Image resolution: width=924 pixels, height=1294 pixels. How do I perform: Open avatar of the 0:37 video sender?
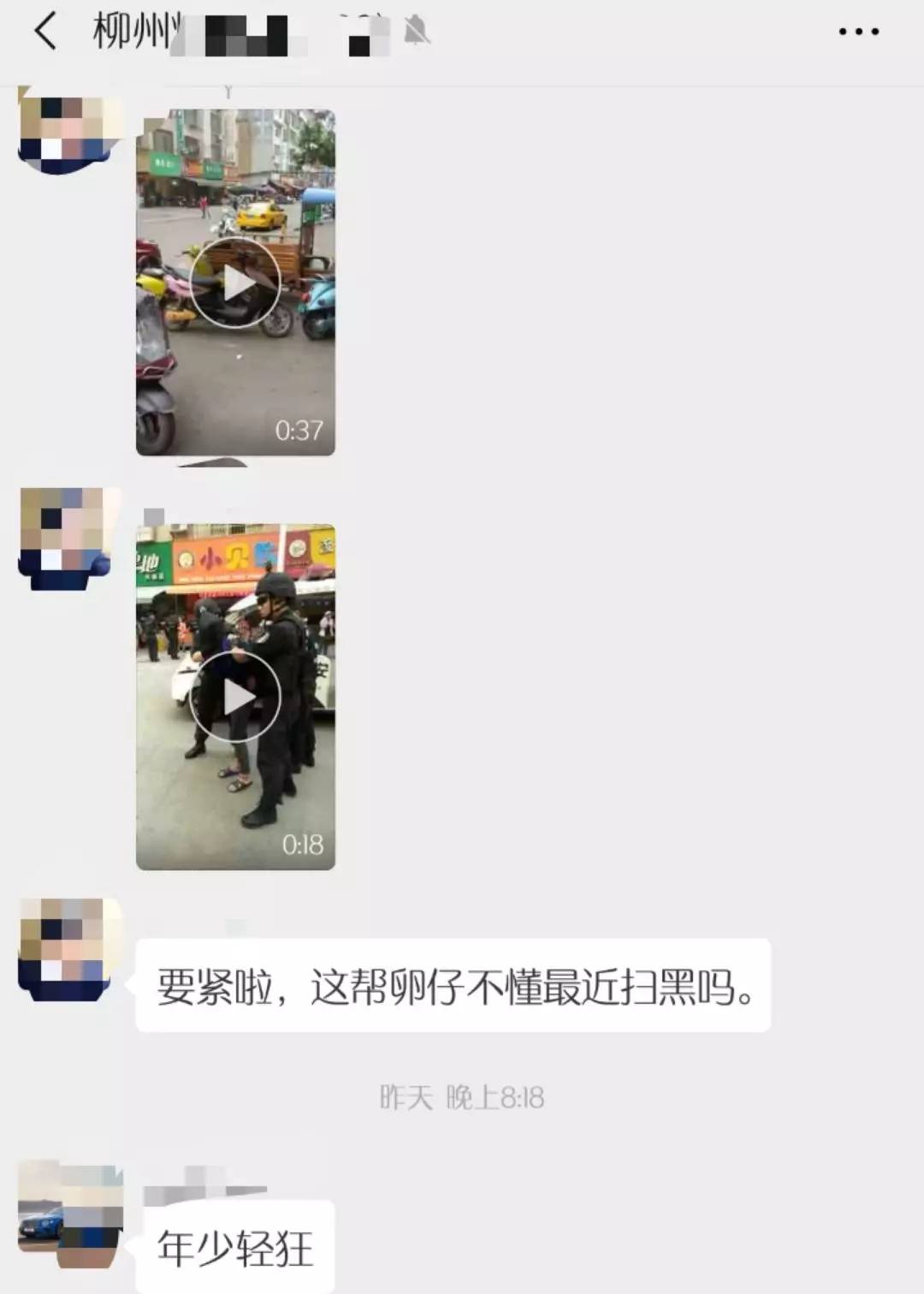coord(68,133)
